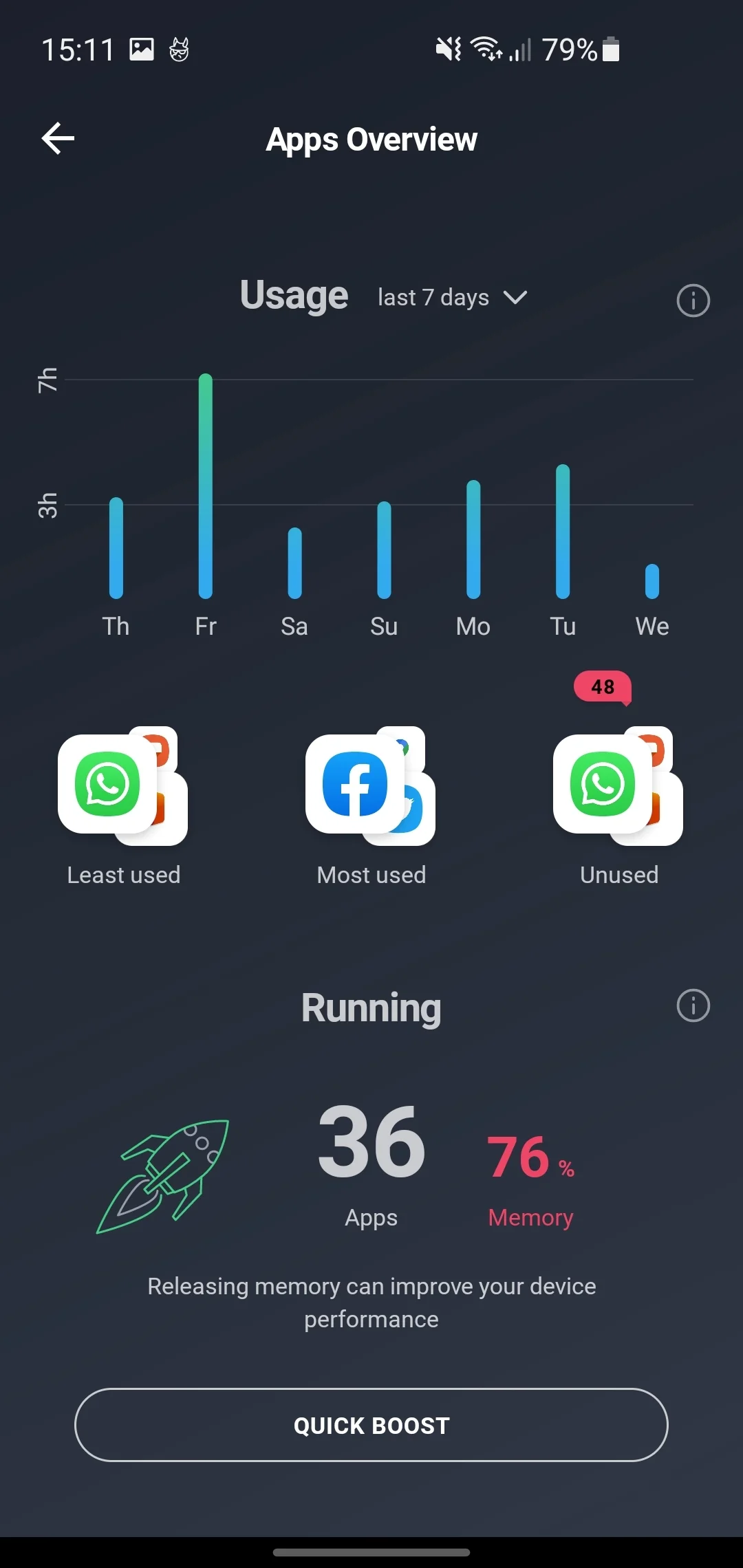
Task: Open the Usage info icon
Action: (693, 301)
